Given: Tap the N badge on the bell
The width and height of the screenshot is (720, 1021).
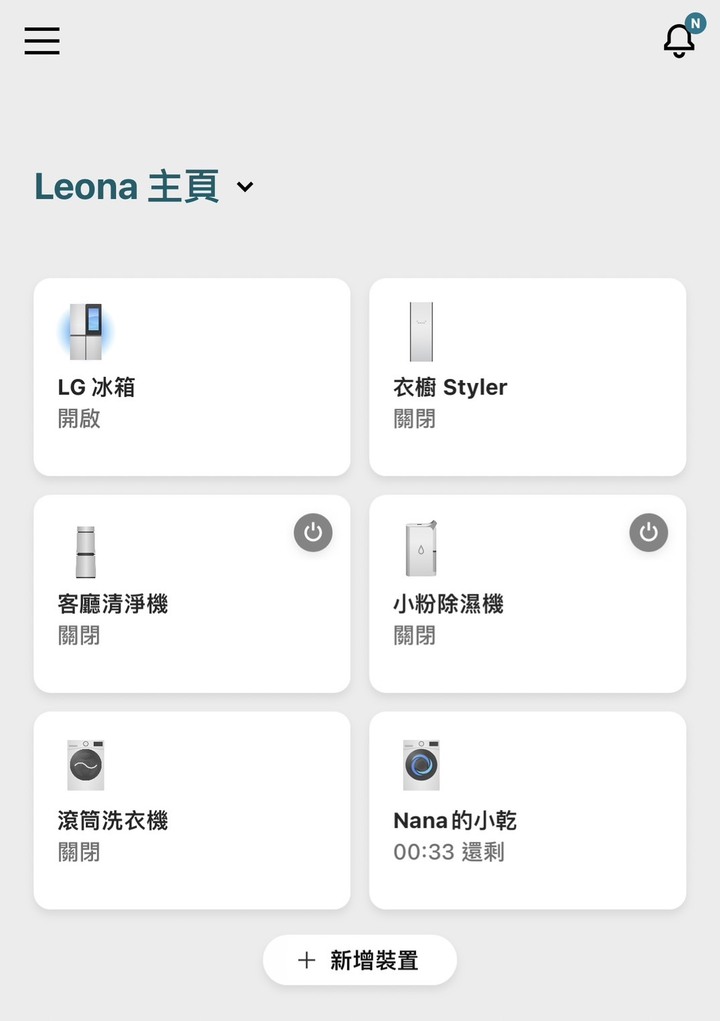Looking at the screenshot, I should tap(693, 20).
